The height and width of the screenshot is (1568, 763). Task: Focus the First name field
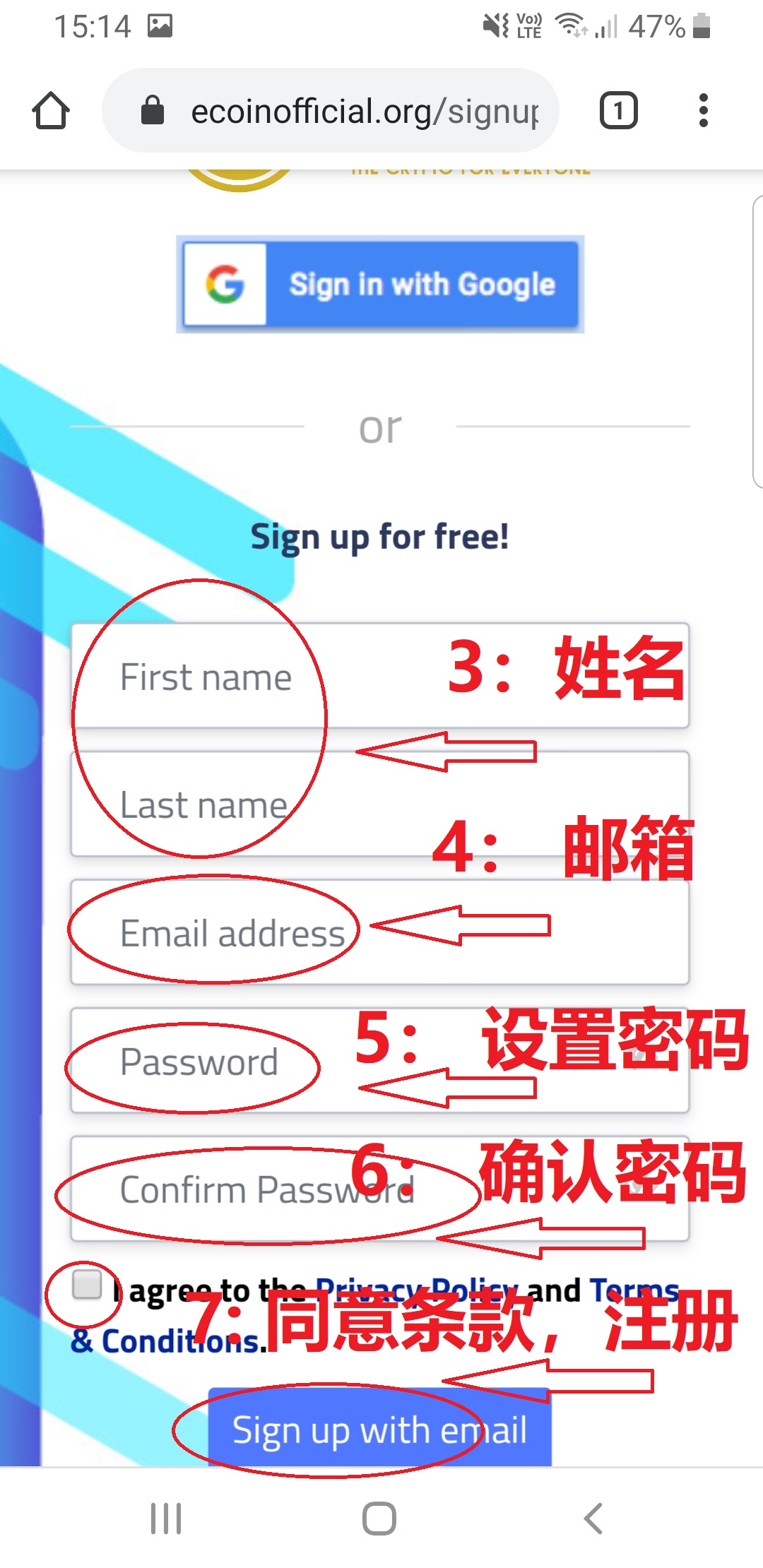pyautogui.click(x=380, y=676)
